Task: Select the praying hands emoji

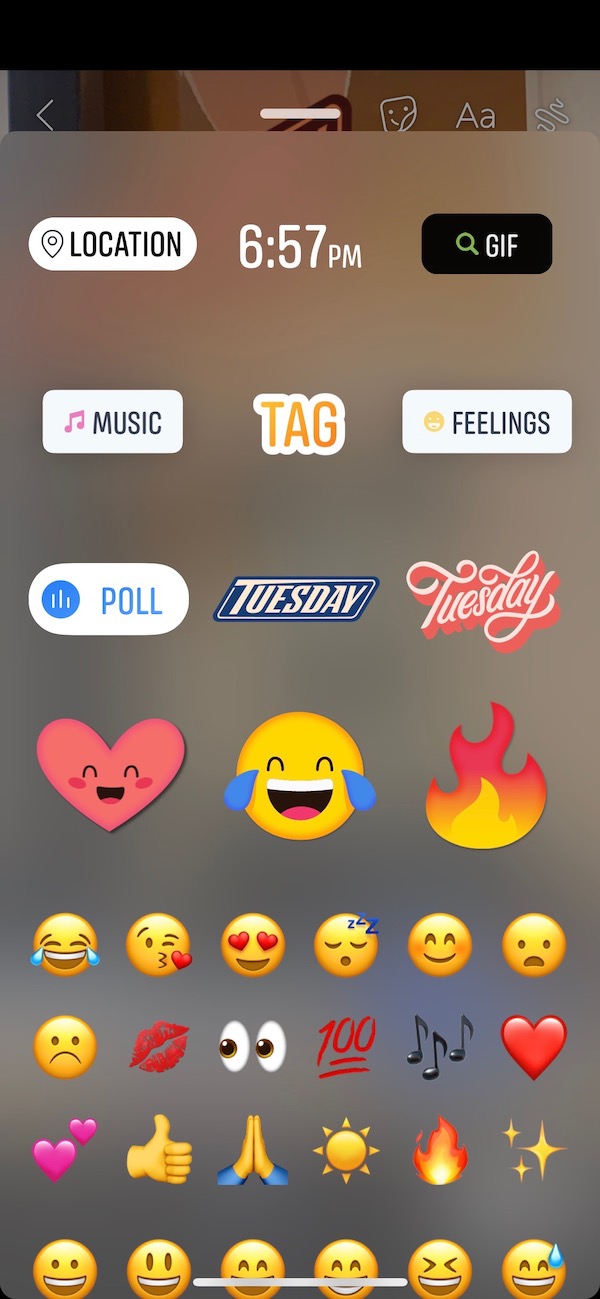Action: click(252, 1150)
